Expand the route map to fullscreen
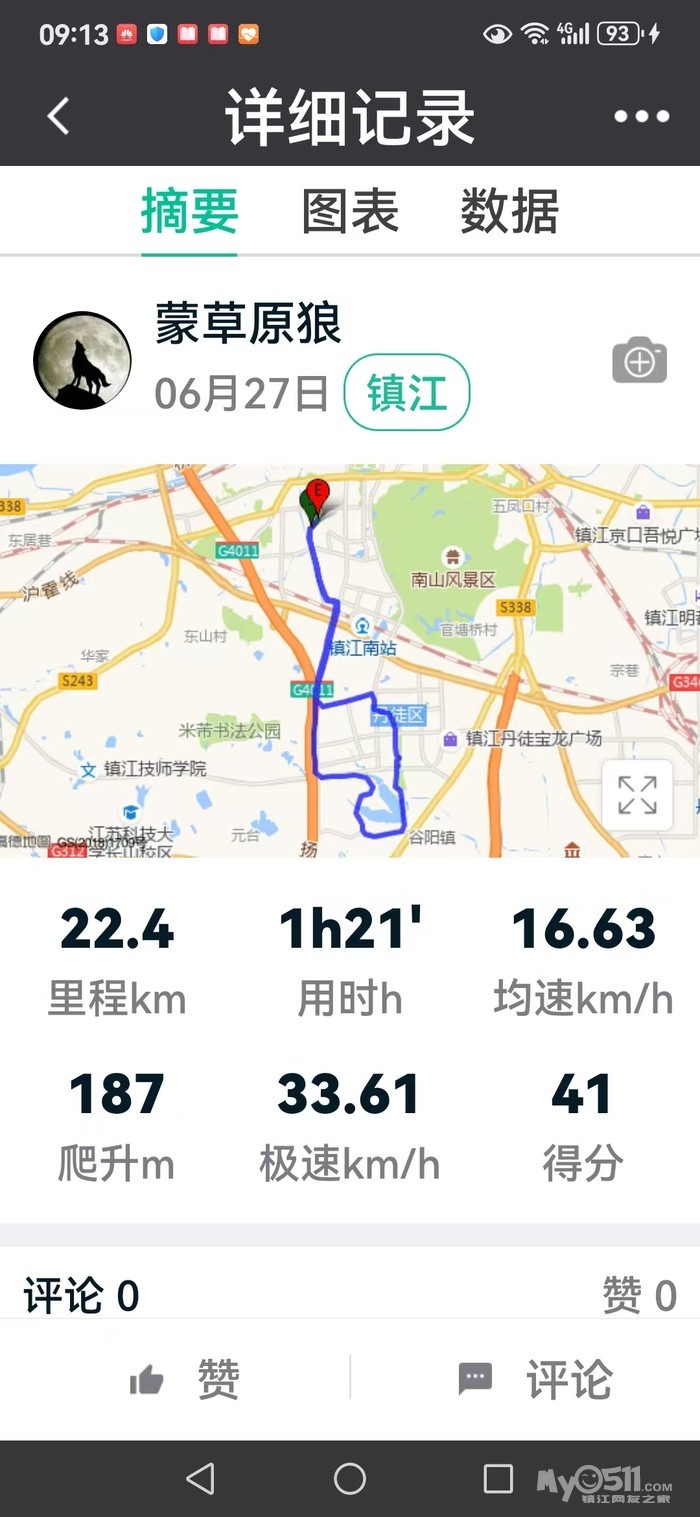The height and width of the screenshot is (1517, 700). pos(637,795)
